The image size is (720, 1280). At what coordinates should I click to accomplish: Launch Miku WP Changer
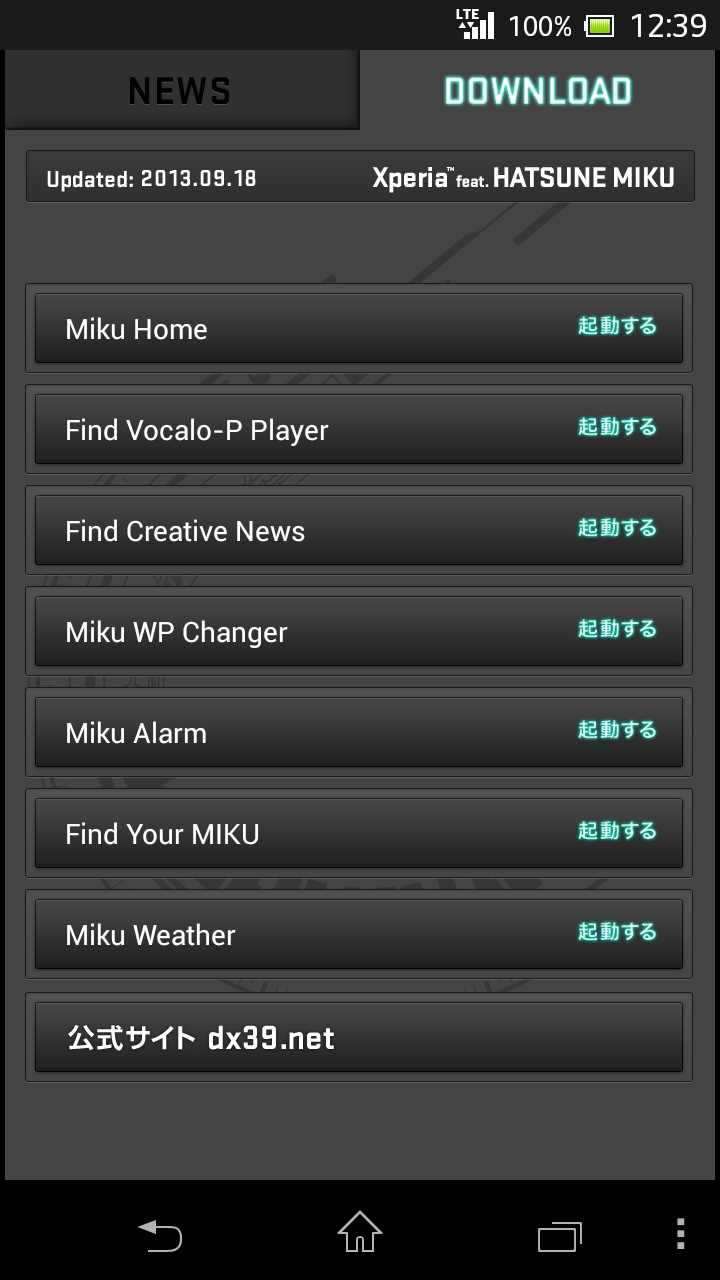pos(358,631)
